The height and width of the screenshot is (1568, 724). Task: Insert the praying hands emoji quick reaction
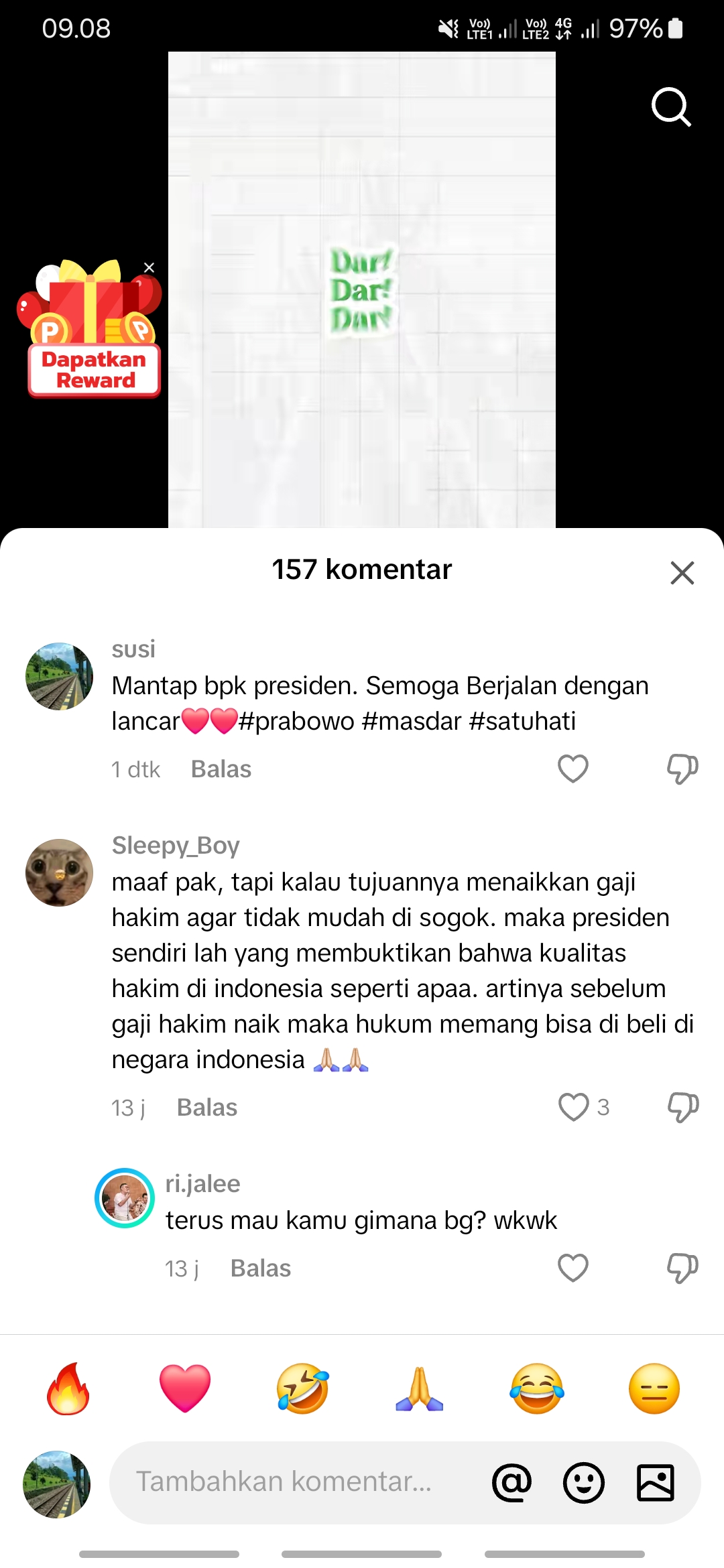point(420,1388)
